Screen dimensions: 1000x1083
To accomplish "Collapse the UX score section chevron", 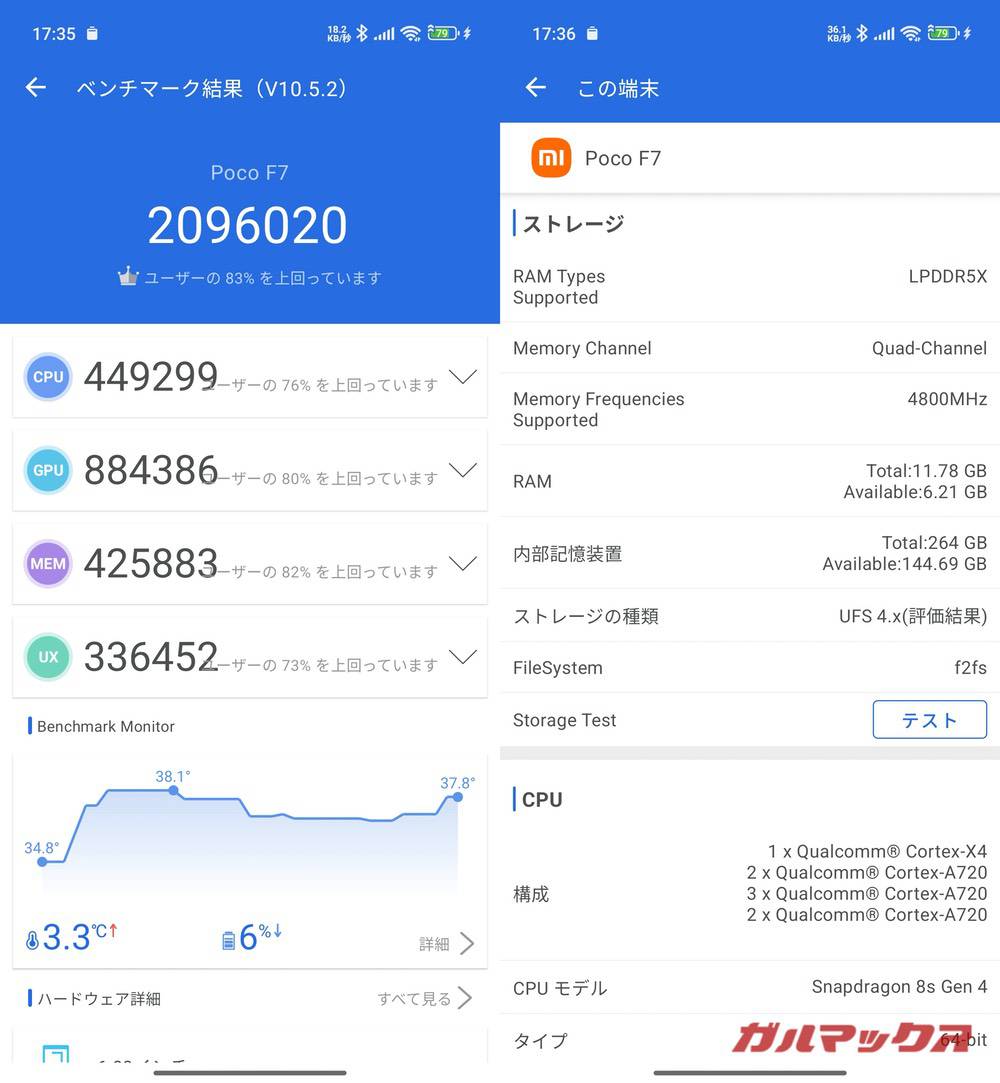I will [x=463, y=657].
